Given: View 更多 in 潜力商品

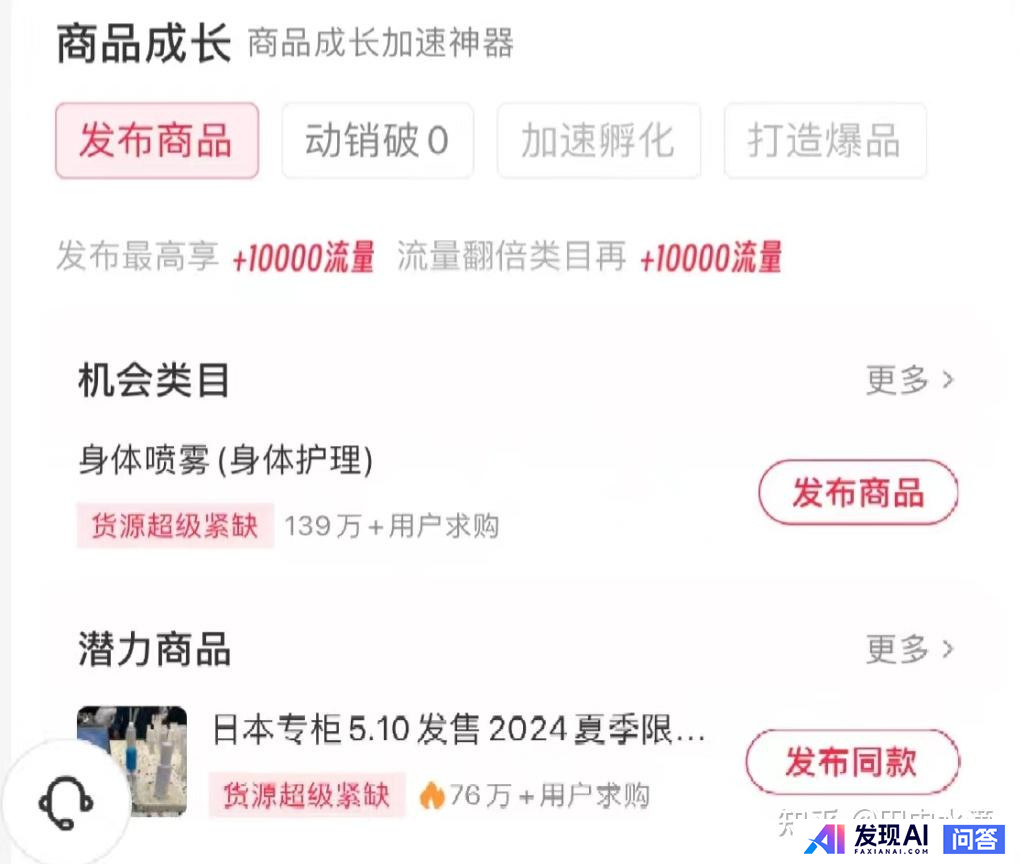Looking at the screenshot, I should pyautogui.click(x=909, y=649).
